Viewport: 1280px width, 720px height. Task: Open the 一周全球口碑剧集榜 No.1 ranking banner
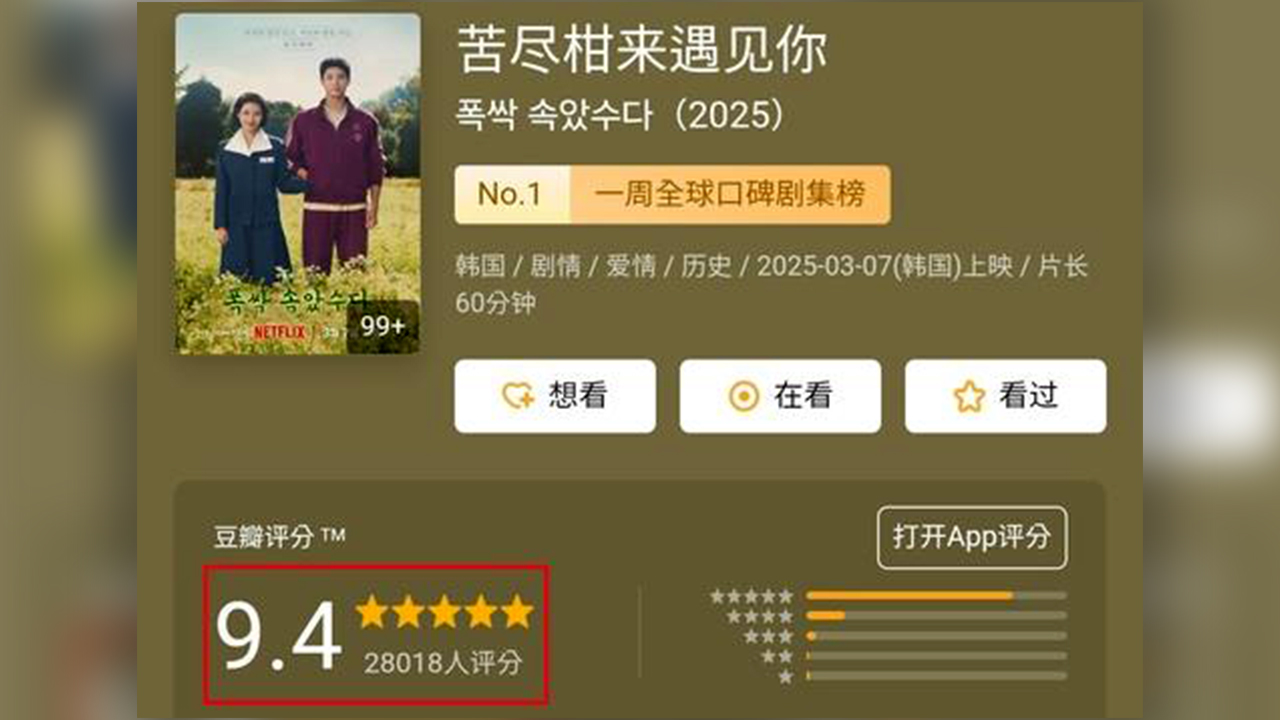coord(672,194)
